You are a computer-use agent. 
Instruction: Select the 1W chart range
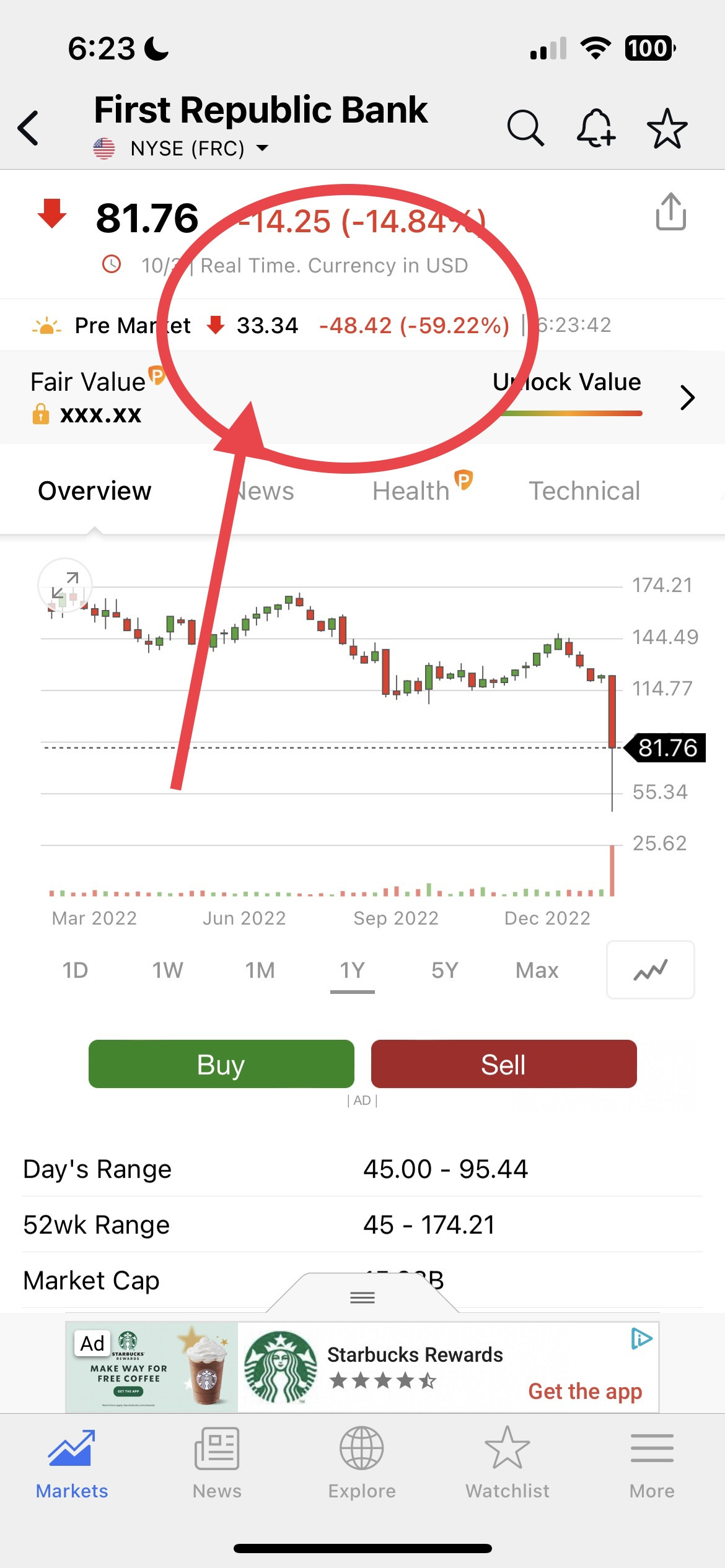tap(167, 970)
